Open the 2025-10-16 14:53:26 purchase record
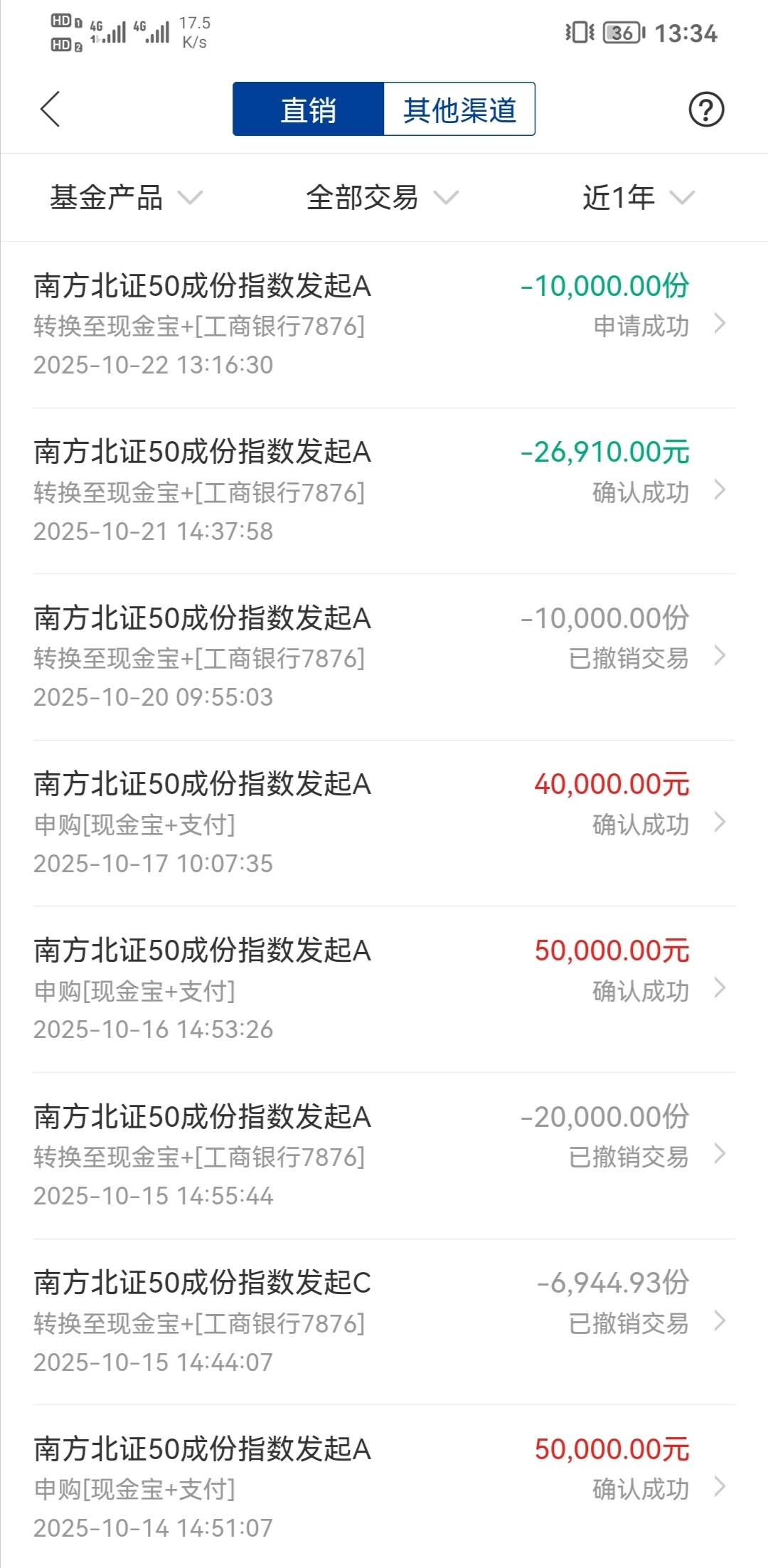The image size is (768, 1568). pos(384,989)
